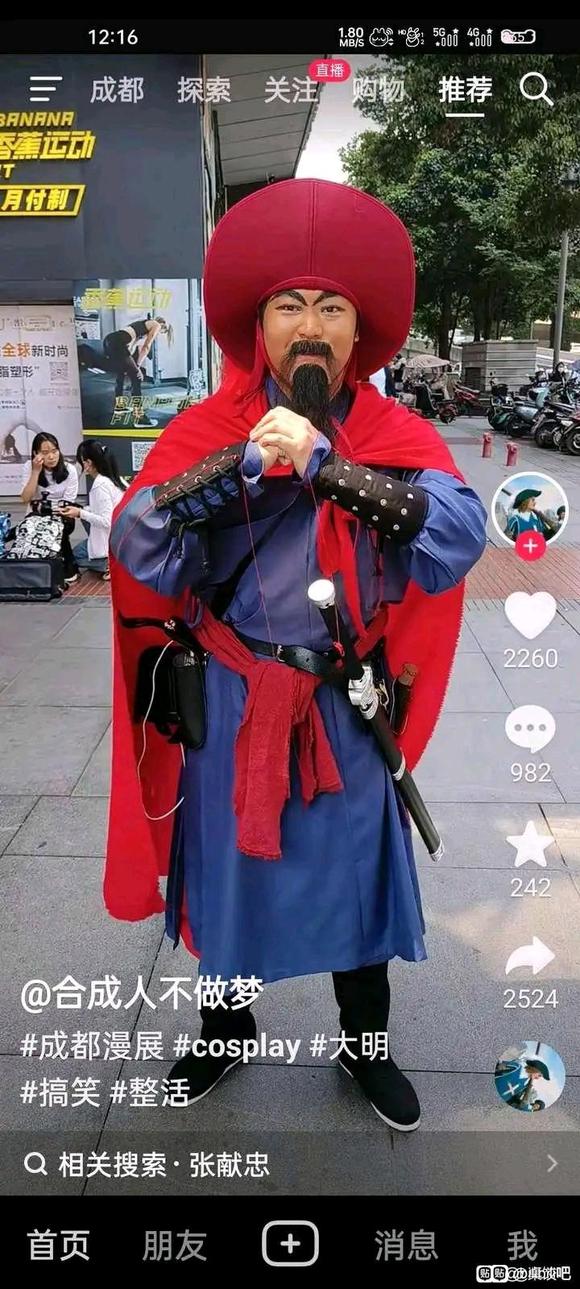The width and height of the screenshot is (580, 1289).
Task: Open the comments with 982 replies
Action: pos(530,729)
